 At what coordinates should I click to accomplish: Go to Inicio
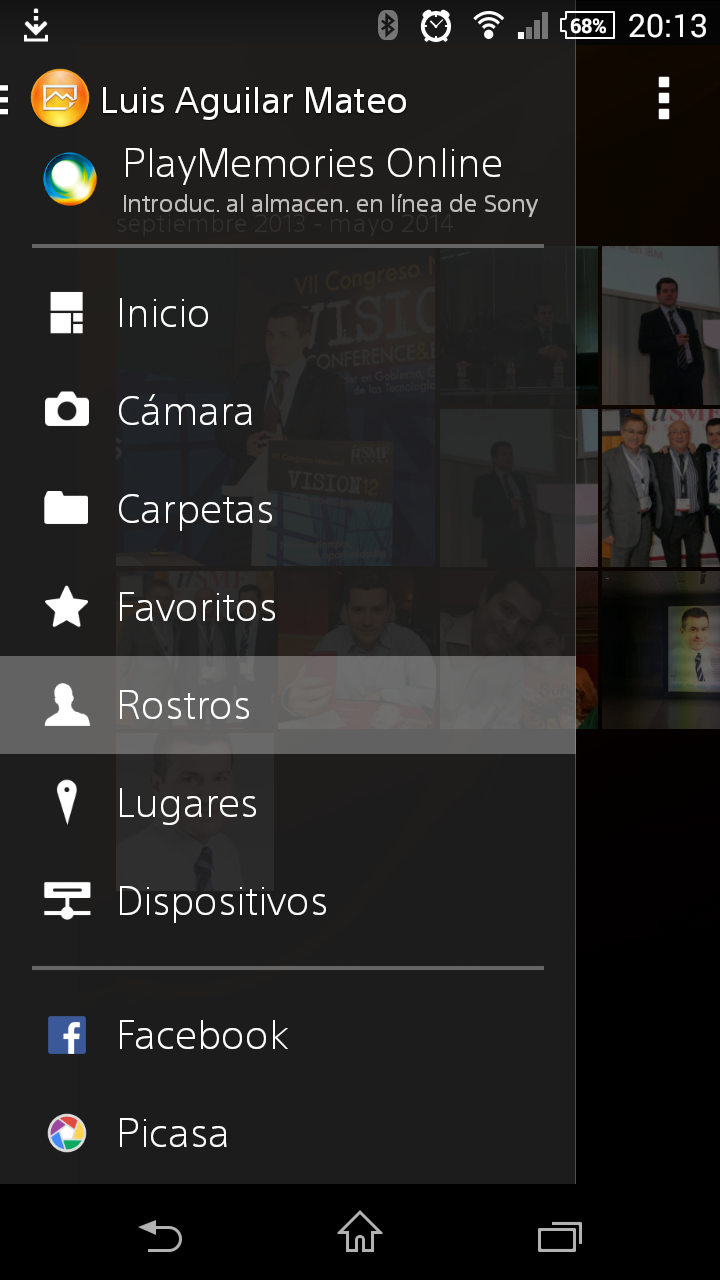(x=162, y=314)
